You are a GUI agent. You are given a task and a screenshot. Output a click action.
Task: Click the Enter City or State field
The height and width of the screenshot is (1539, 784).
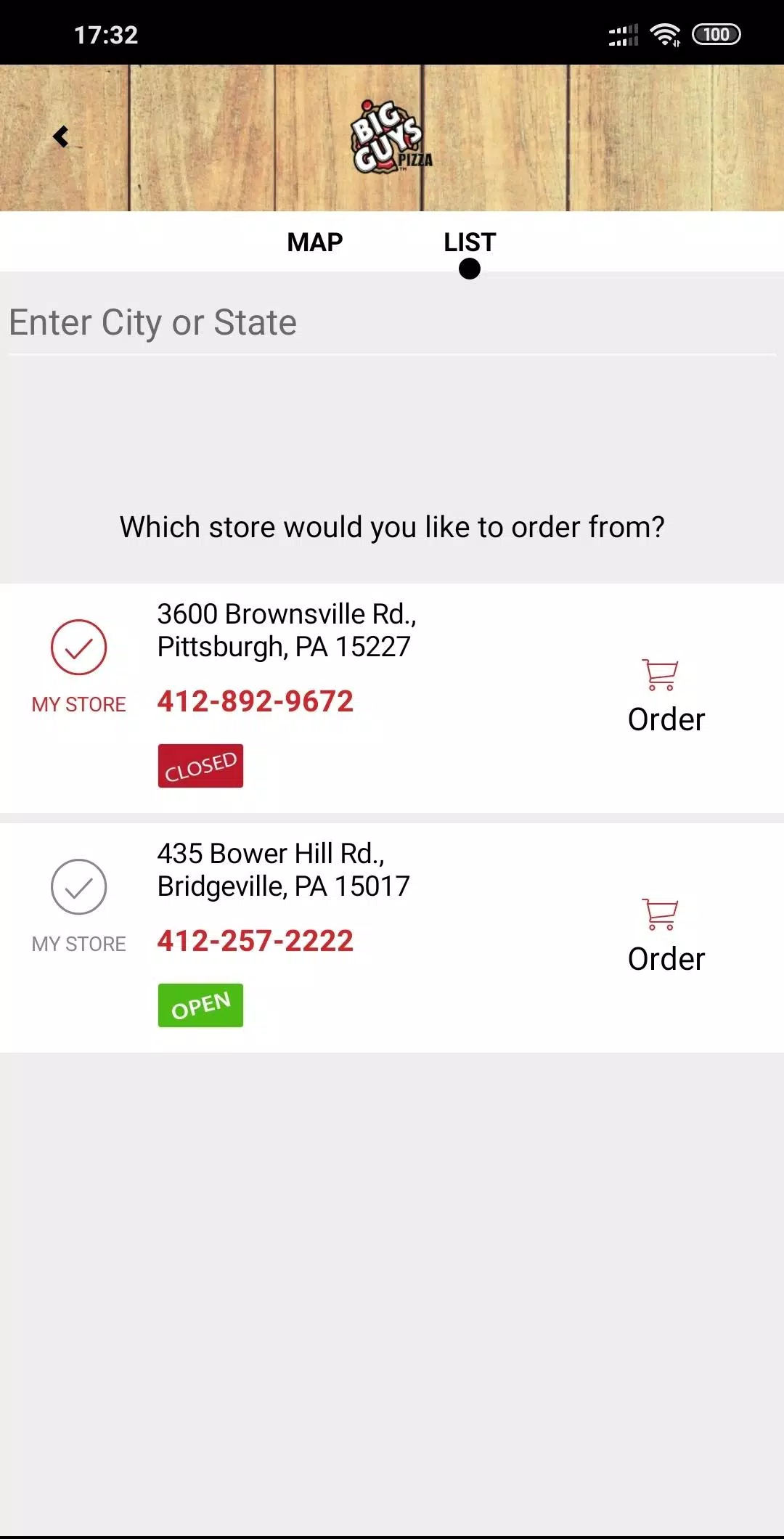click(290, 322)
